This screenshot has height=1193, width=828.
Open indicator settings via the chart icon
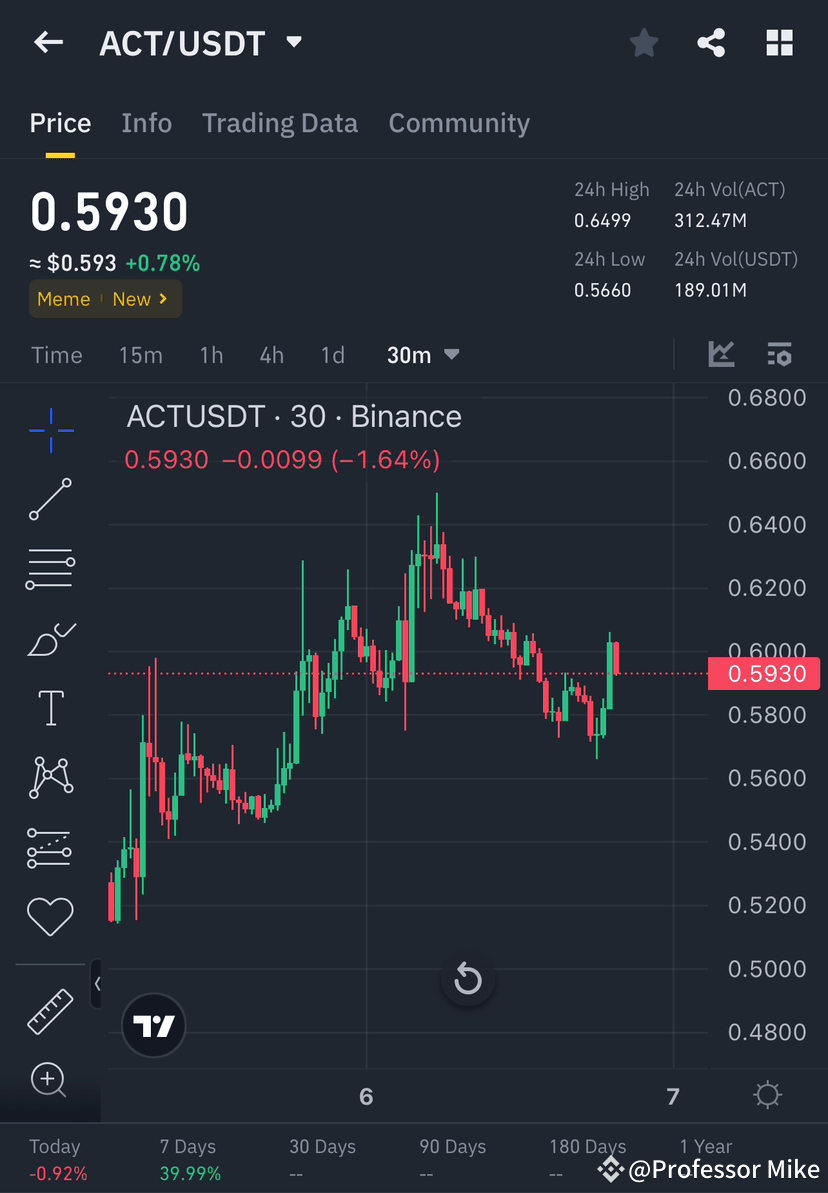click(780, 354)
